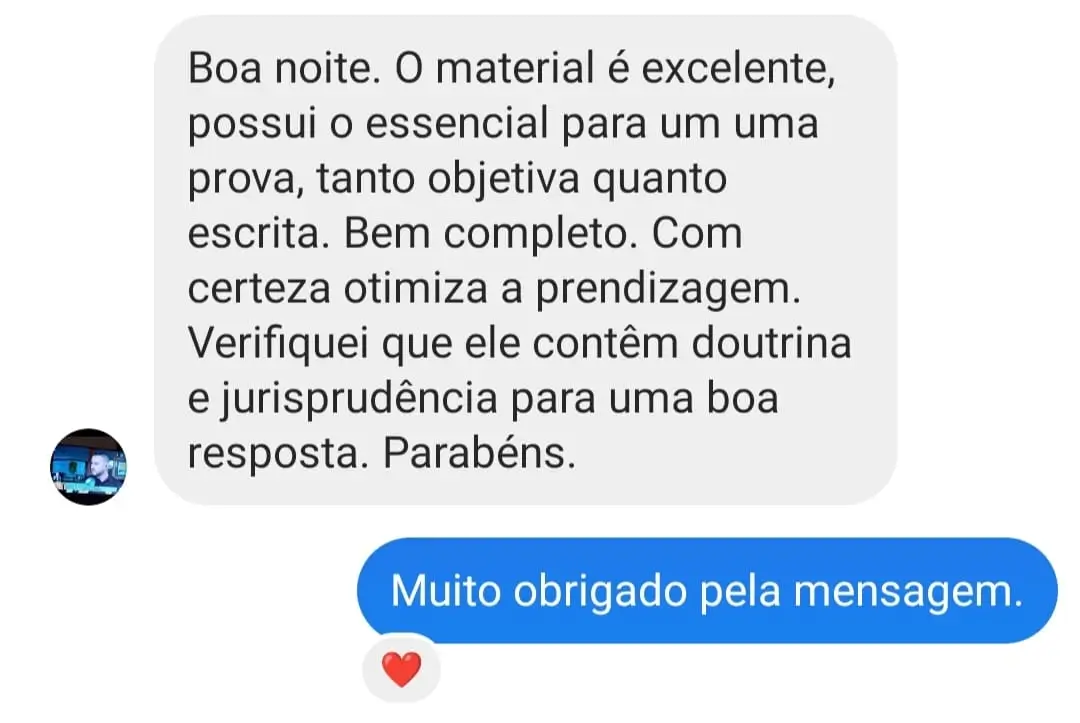View the heart reaction on your reply
1080x723 pixels.
[x=401, y=668]
